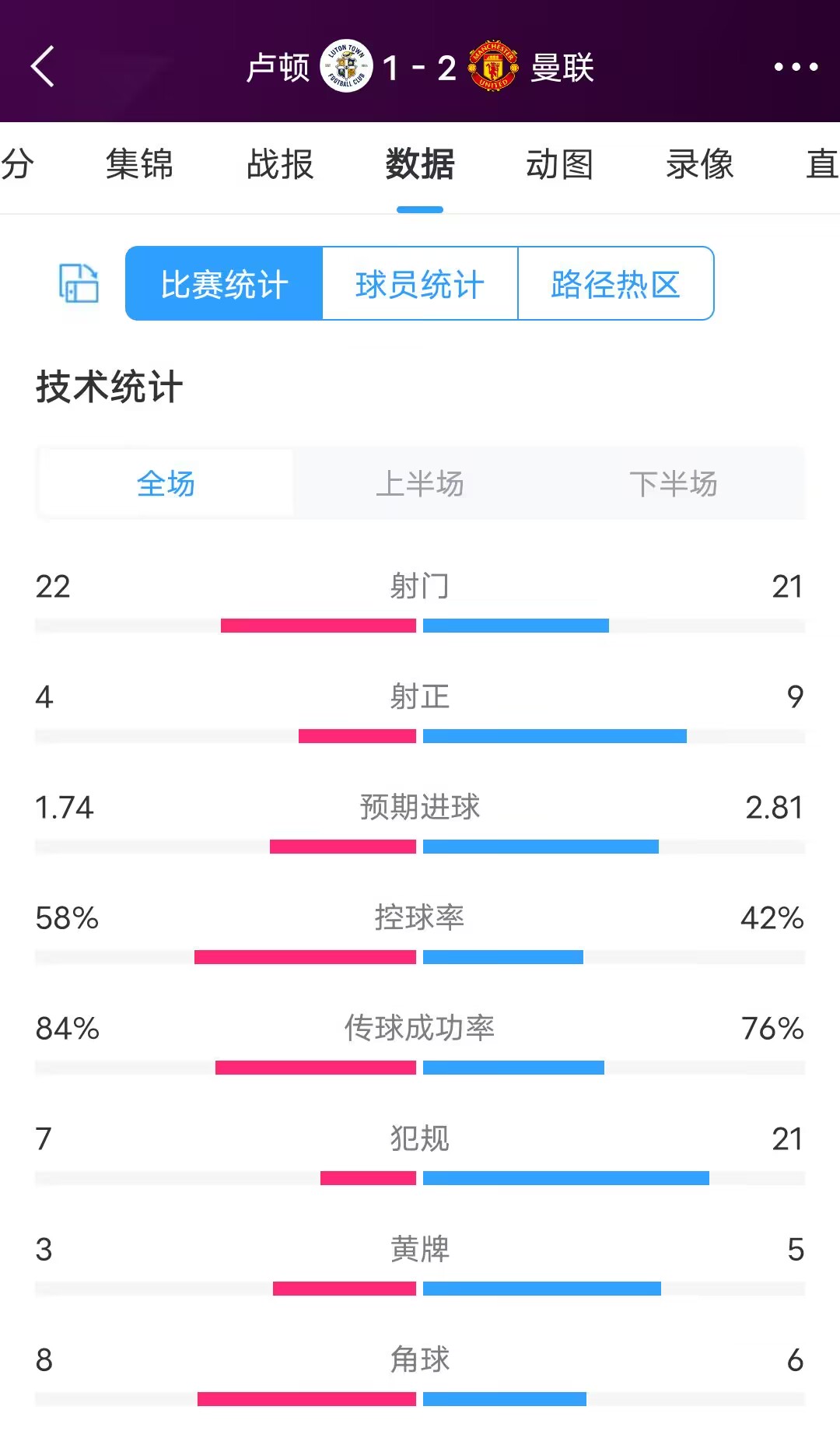
Task: Show 下半场 statistics
Action: click(x=674, y=483)
